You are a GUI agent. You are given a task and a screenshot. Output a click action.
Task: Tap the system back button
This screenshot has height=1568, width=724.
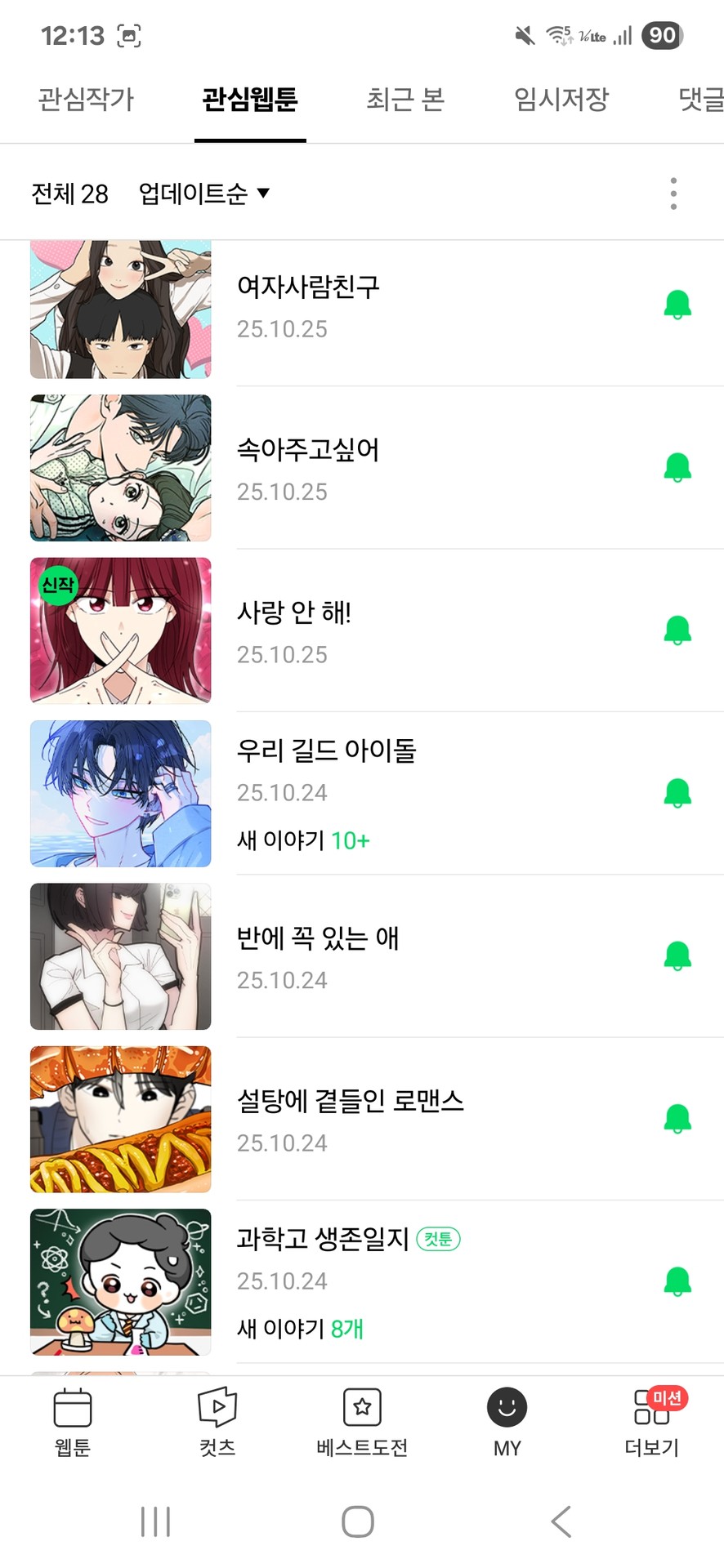[561, 1521]
